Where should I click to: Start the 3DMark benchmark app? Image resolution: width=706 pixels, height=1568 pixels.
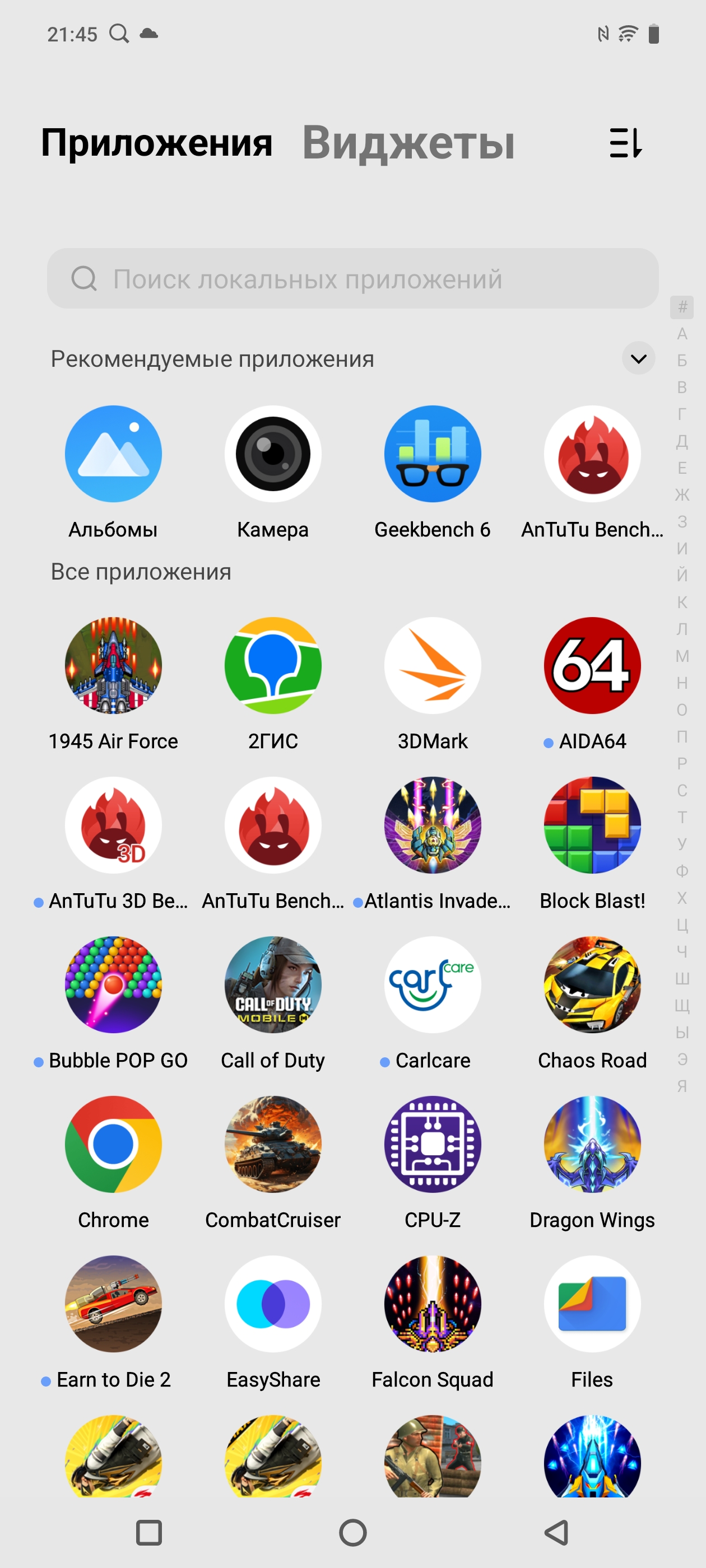[x=433, y=666]
